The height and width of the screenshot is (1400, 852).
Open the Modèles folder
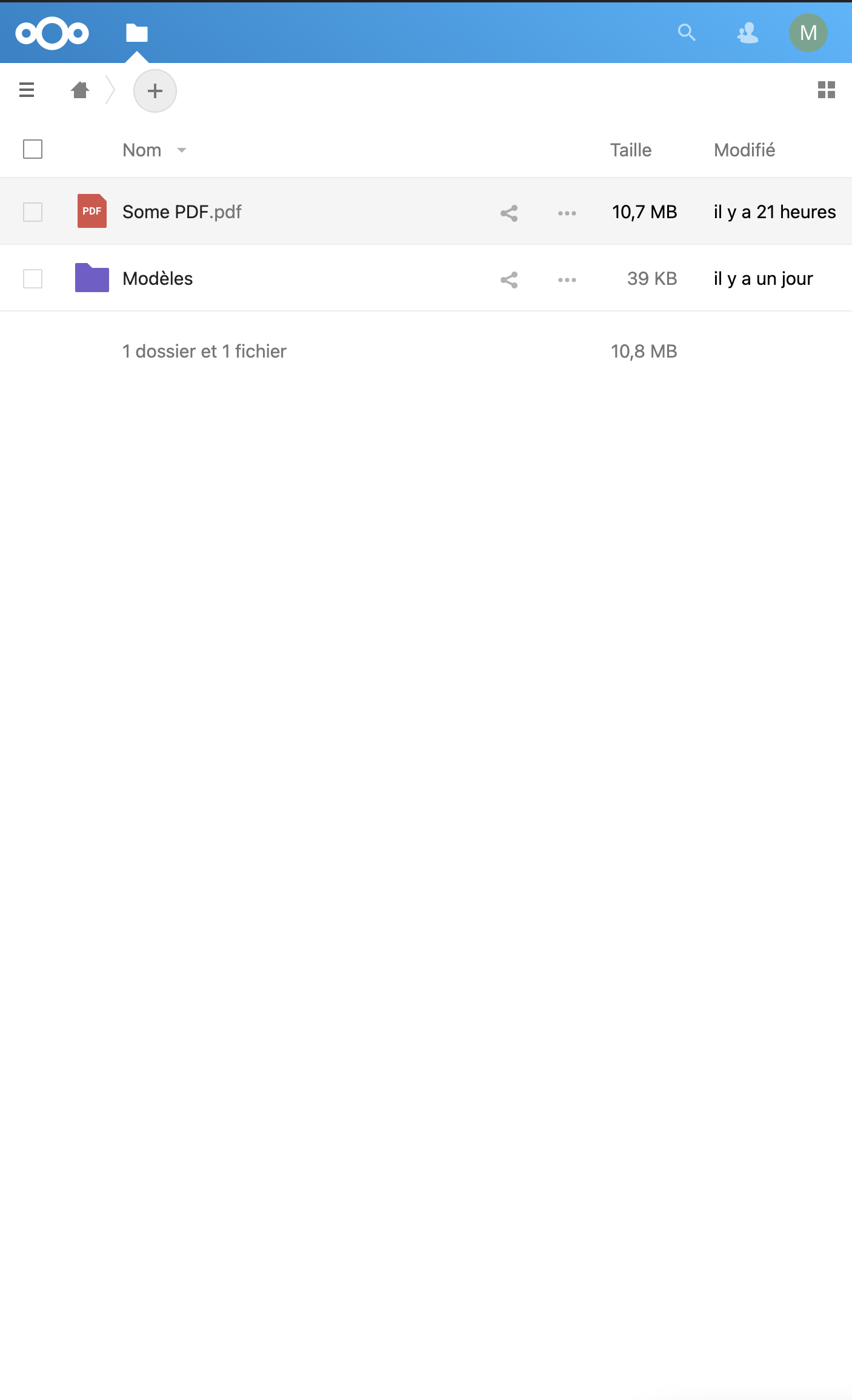(158, 279)
